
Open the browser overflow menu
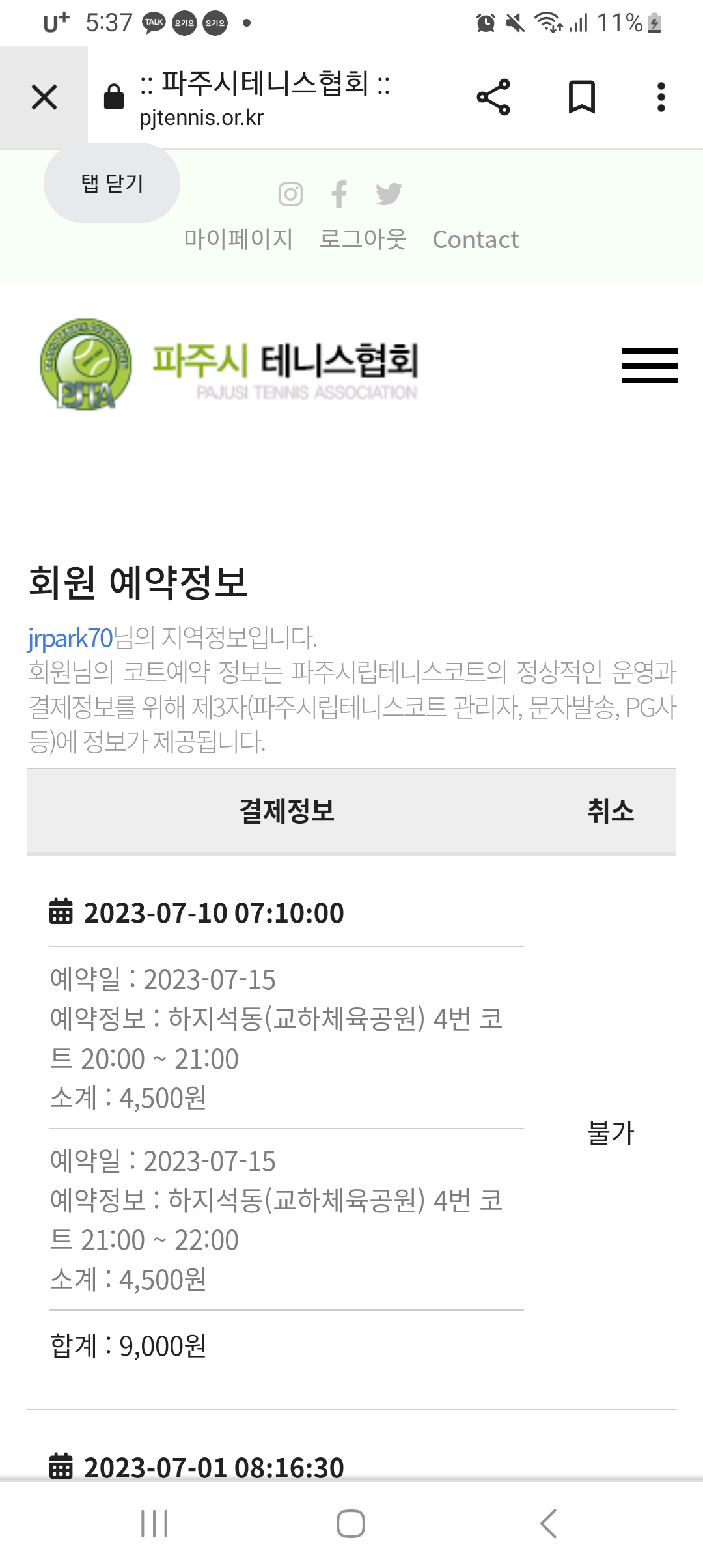pyautogui.click(x=661, y=98)
